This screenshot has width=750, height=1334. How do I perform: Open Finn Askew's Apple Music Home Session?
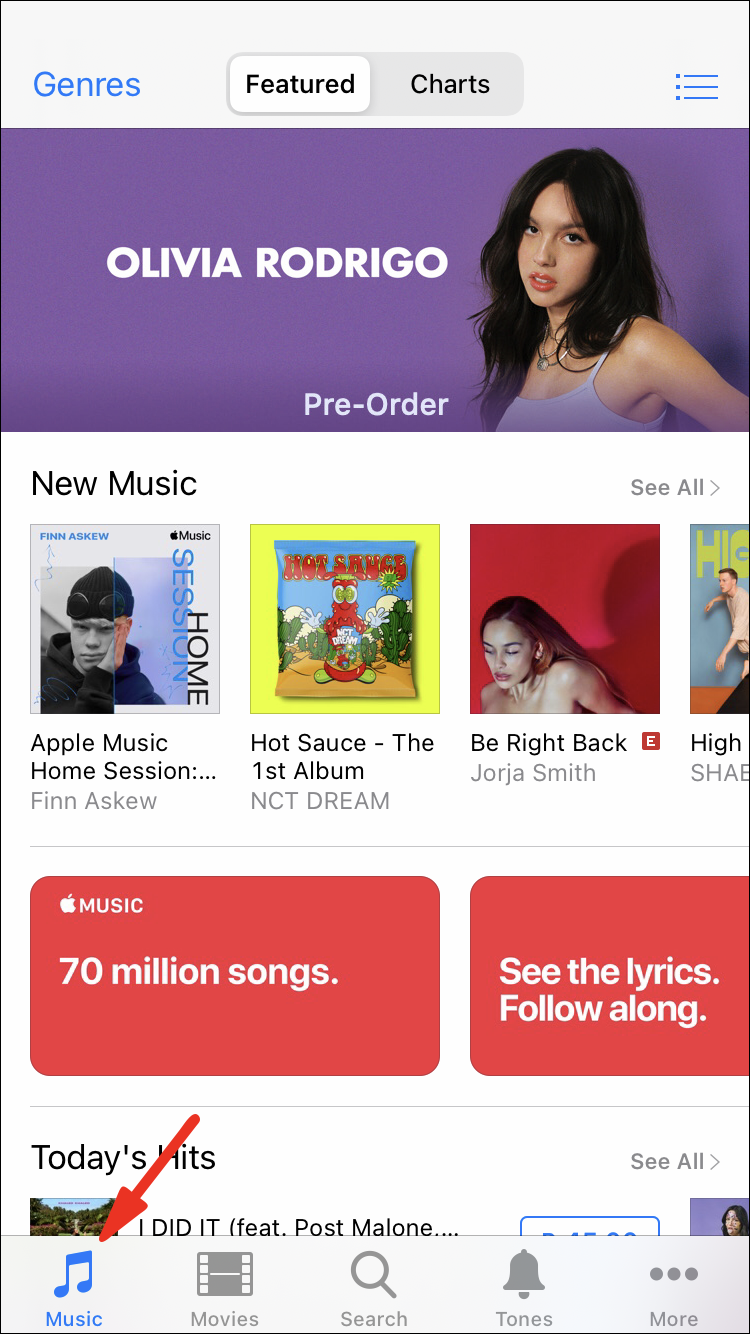point(125,619)
